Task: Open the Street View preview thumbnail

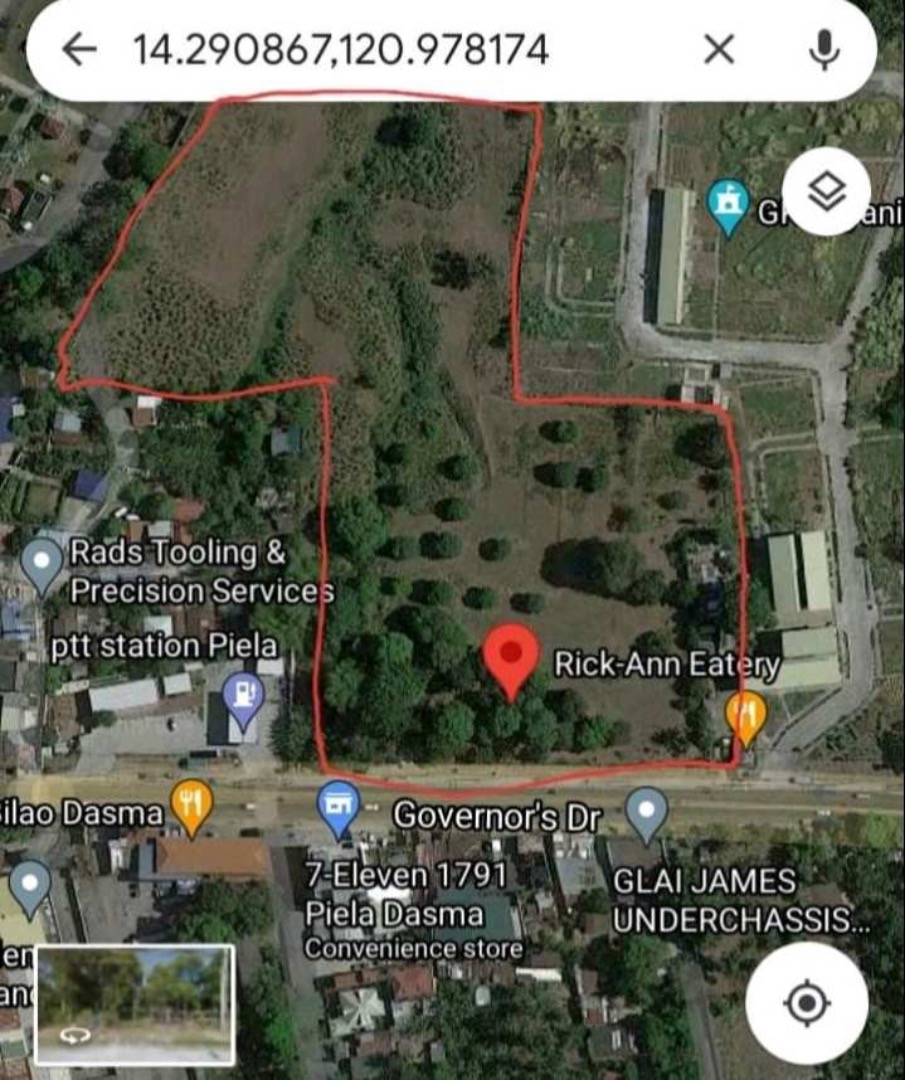Action: point(135,1004)
